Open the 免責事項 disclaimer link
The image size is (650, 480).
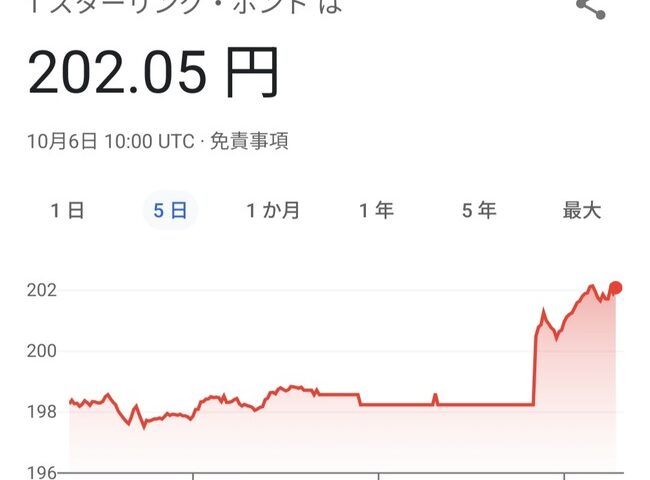(249, 141)
